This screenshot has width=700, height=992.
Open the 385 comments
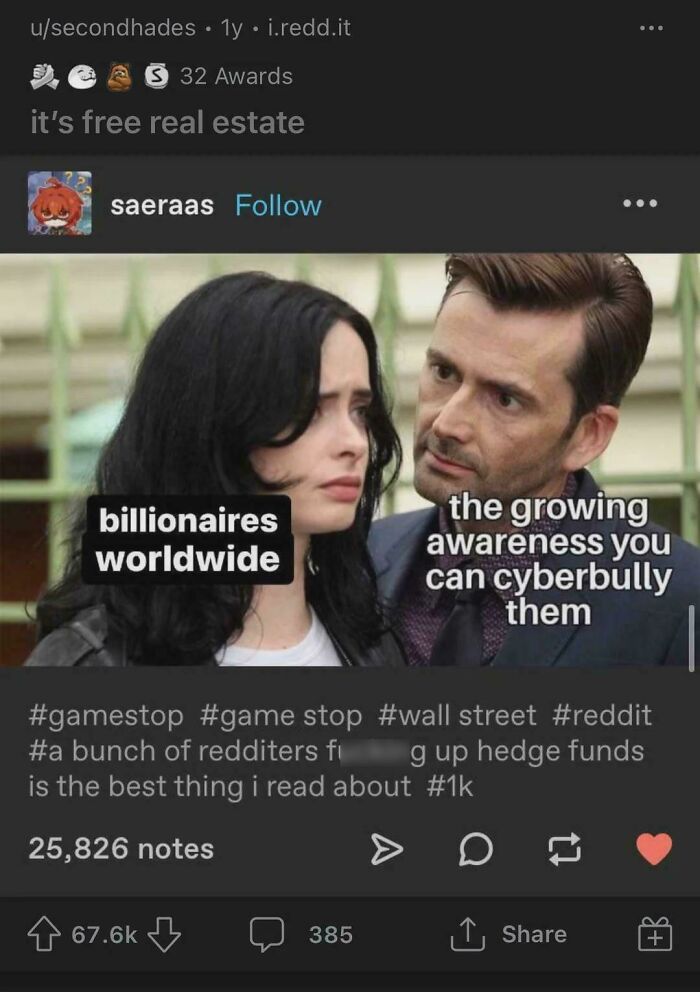300,934
